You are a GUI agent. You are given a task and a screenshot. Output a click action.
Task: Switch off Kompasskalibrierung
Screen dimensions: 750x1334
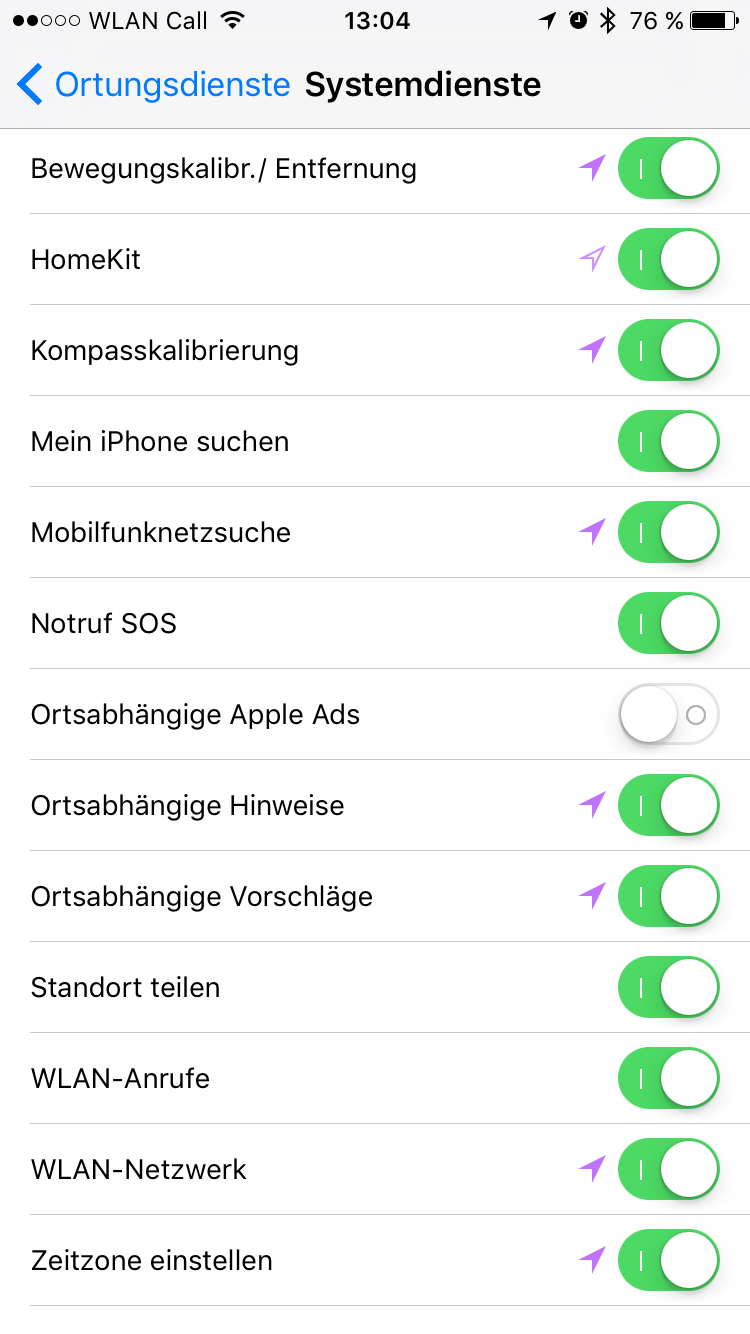click(x=668, y=351)
